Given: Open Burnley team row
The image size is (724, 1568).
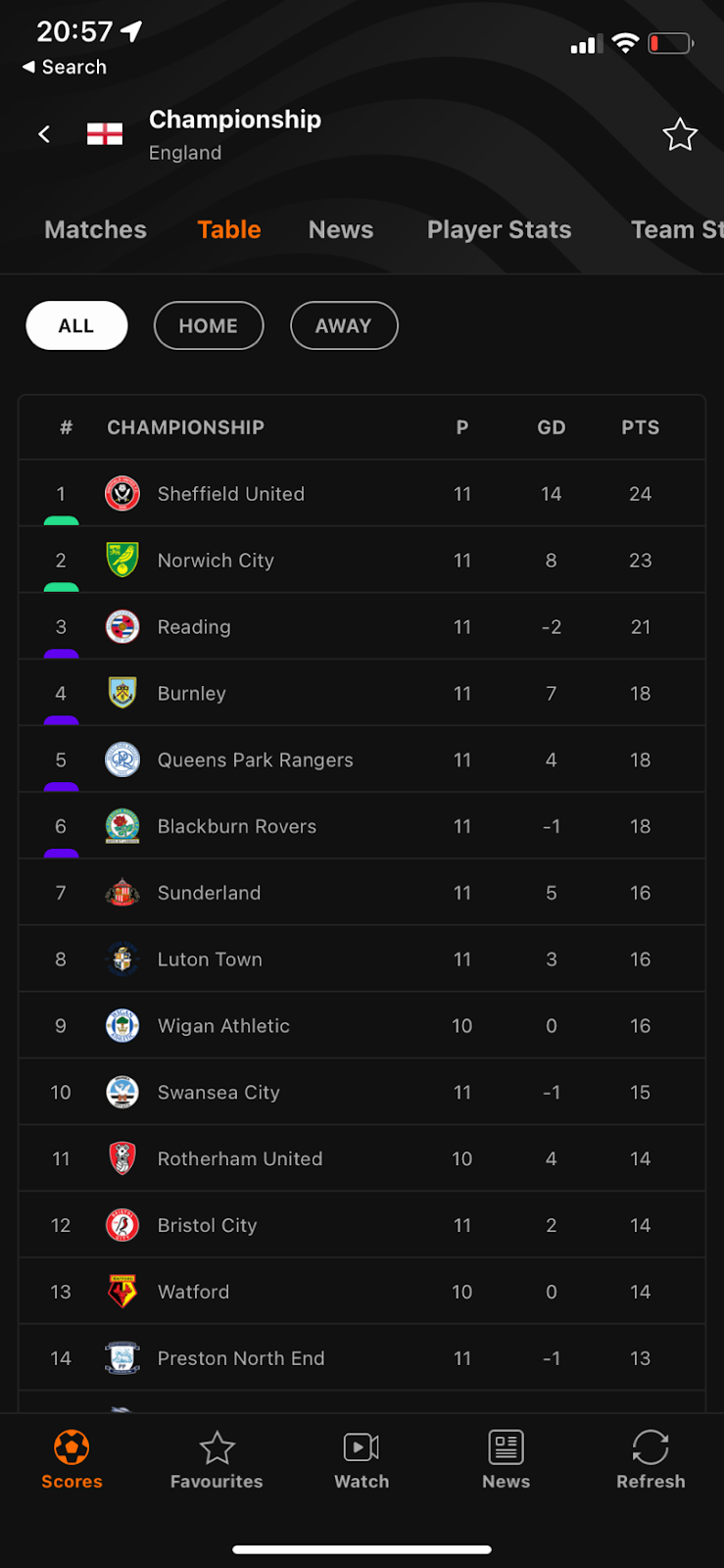Looking at the screenshot, I should (191, 694).
